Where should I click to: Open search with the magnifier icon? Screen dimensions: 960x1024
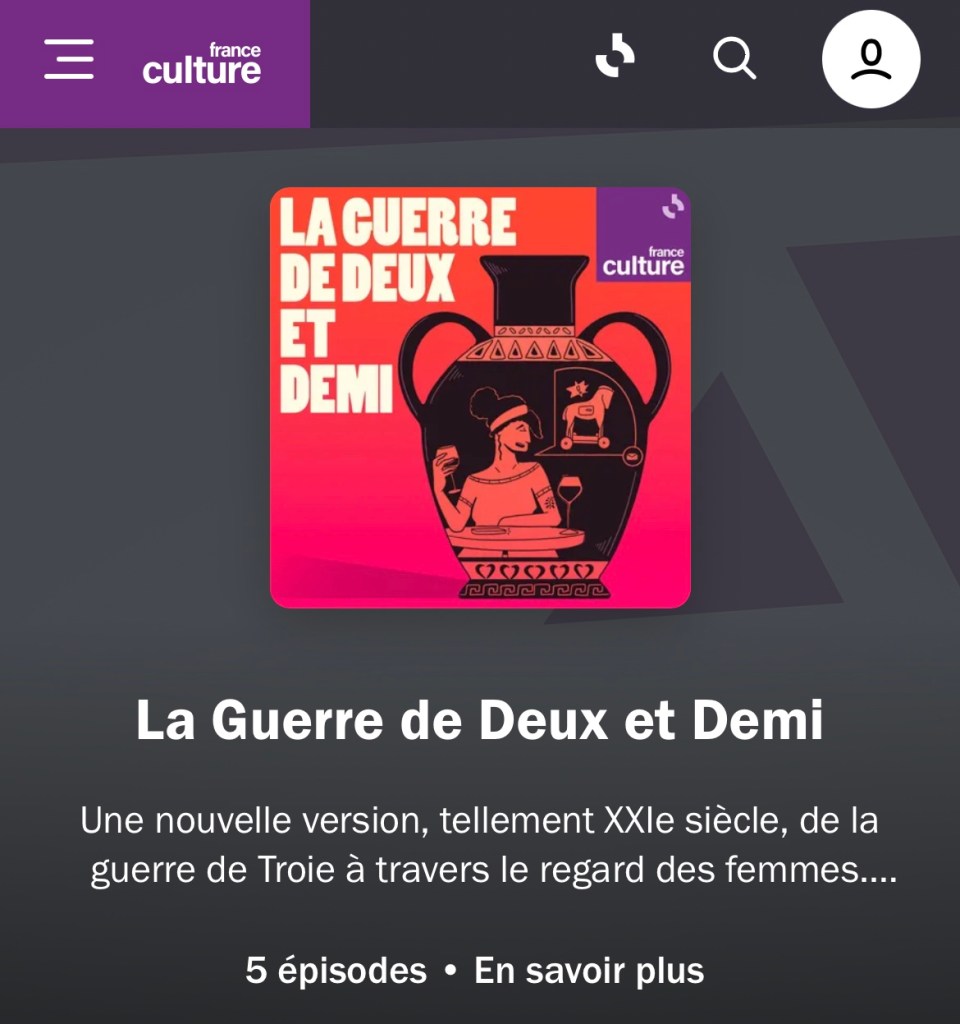click(734, 59)
